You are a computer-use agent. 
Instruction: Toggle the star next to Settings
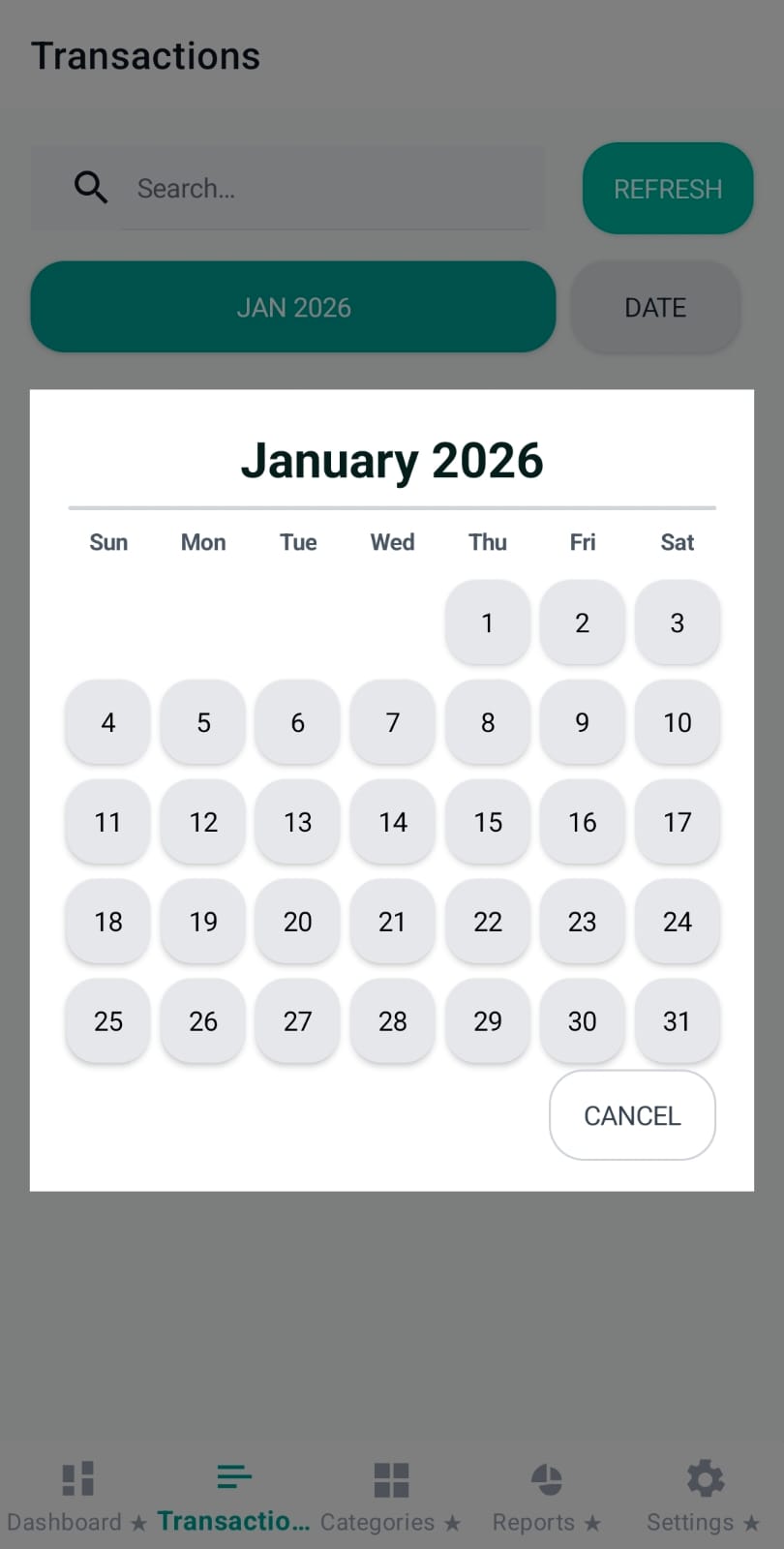tap(753, 1522)
